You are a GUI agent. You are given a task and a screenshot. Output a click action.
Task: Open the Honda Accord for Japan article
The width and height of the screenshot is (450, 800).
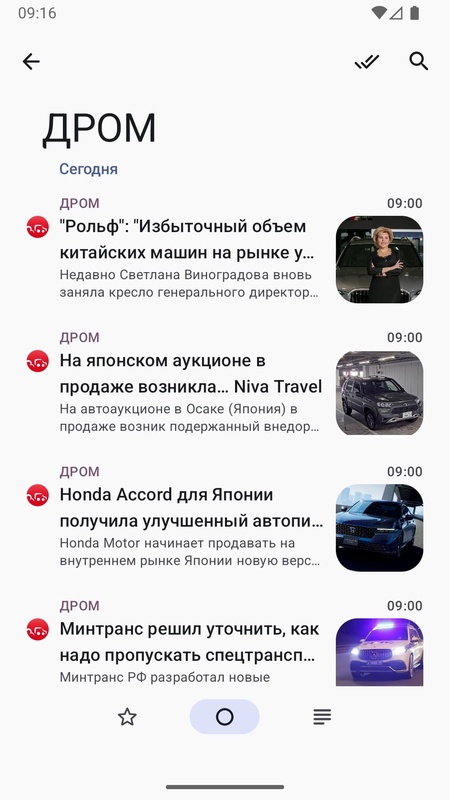click(x=224, y=519)
